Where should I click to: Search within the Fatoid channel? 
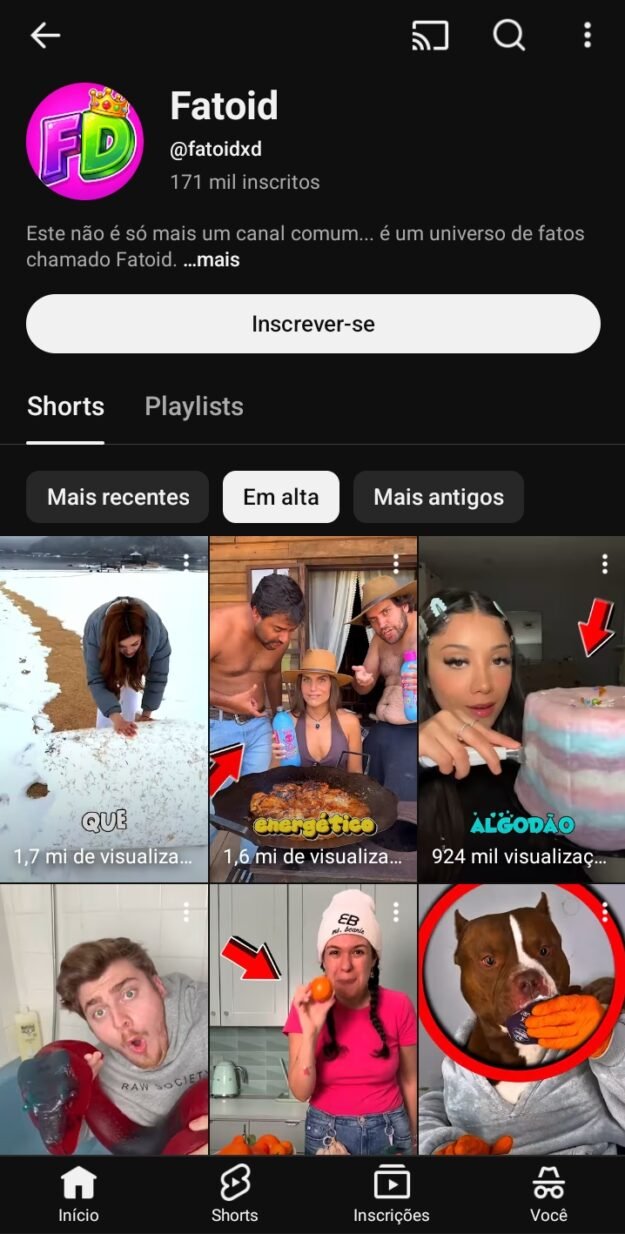[x=509, y=36]
